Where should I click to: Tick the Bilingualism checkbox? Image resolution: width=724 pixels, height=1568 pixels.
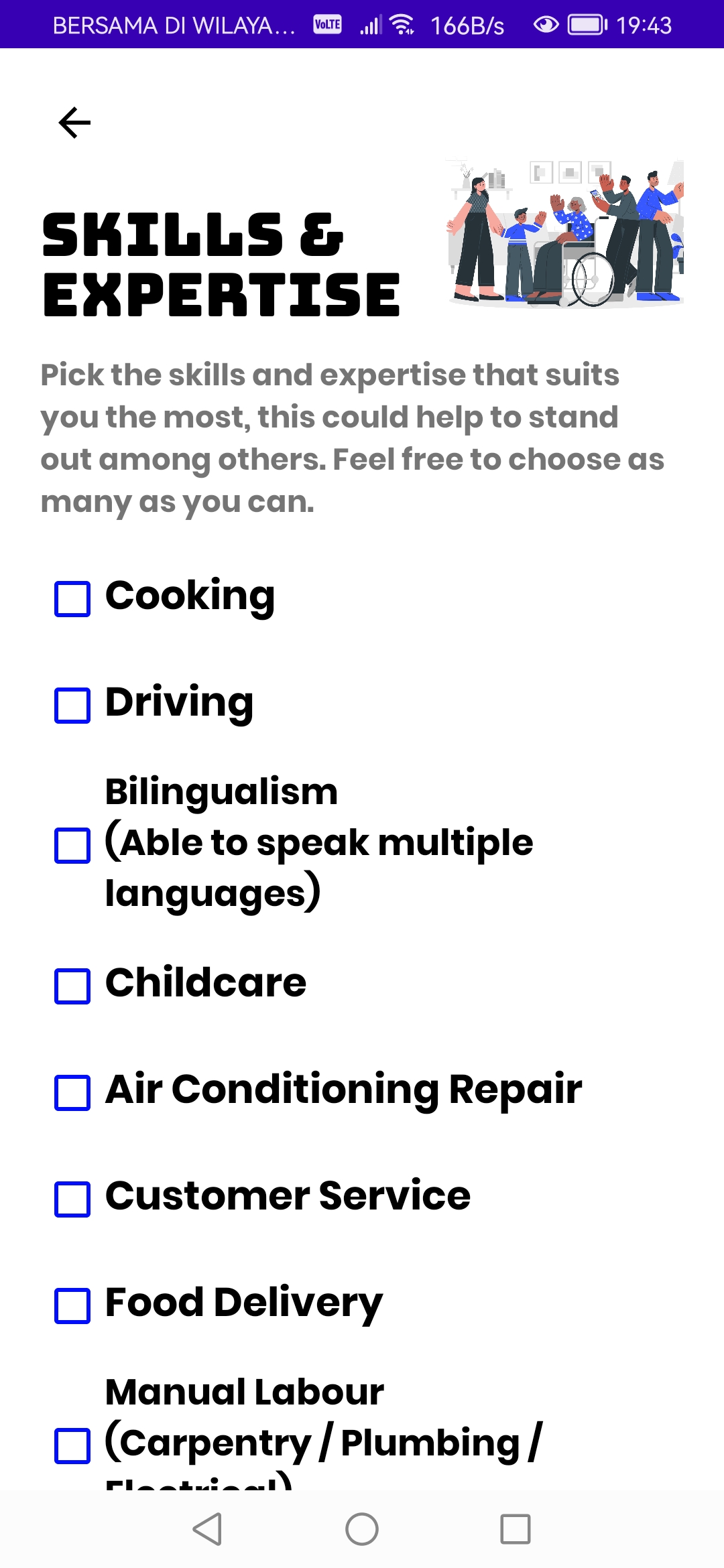72,845
